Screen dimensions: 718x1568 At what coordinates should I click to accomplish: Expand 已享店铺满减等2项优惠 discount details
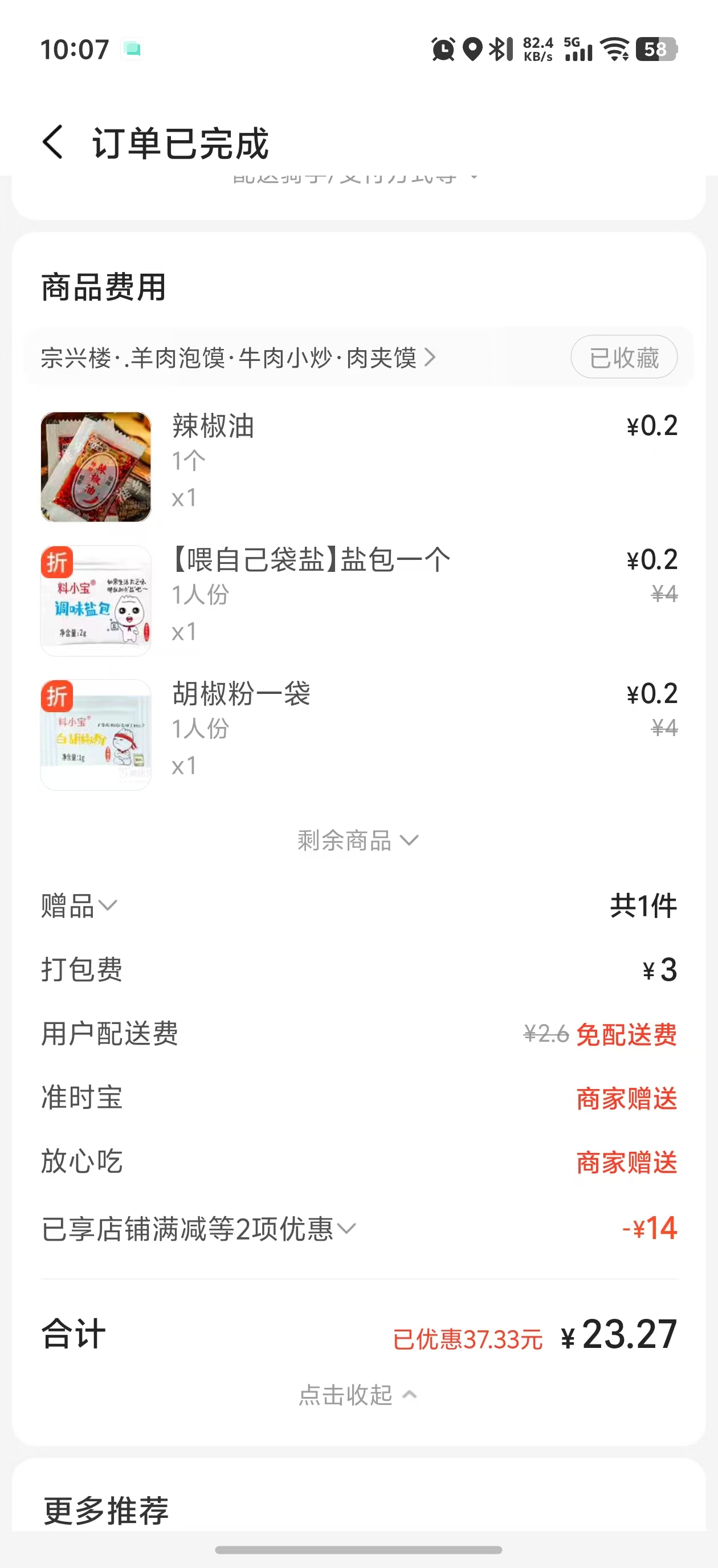click(199, 1229)
